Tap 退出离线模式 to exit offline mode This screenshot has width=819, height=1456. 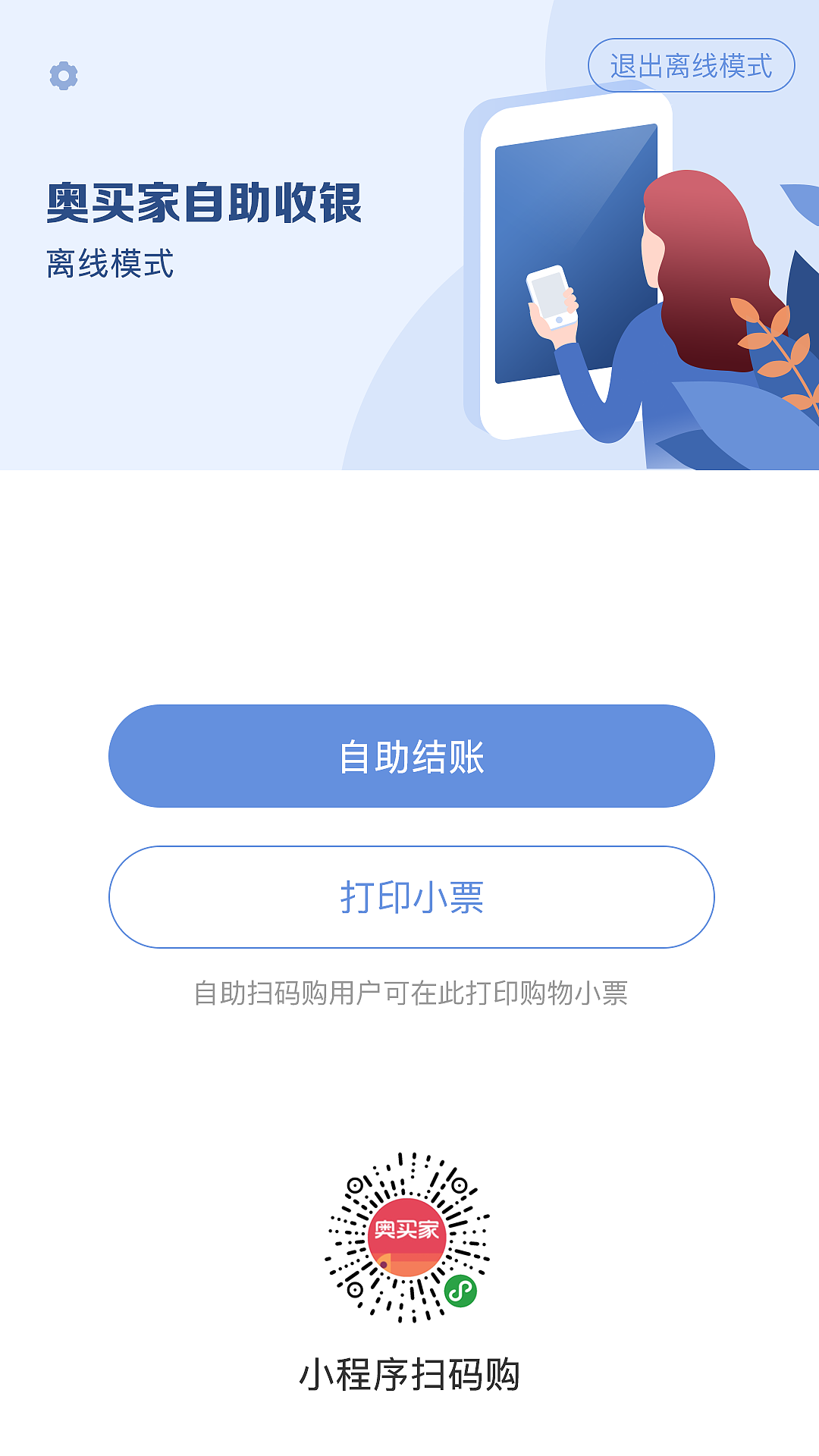tap(691, 66)
